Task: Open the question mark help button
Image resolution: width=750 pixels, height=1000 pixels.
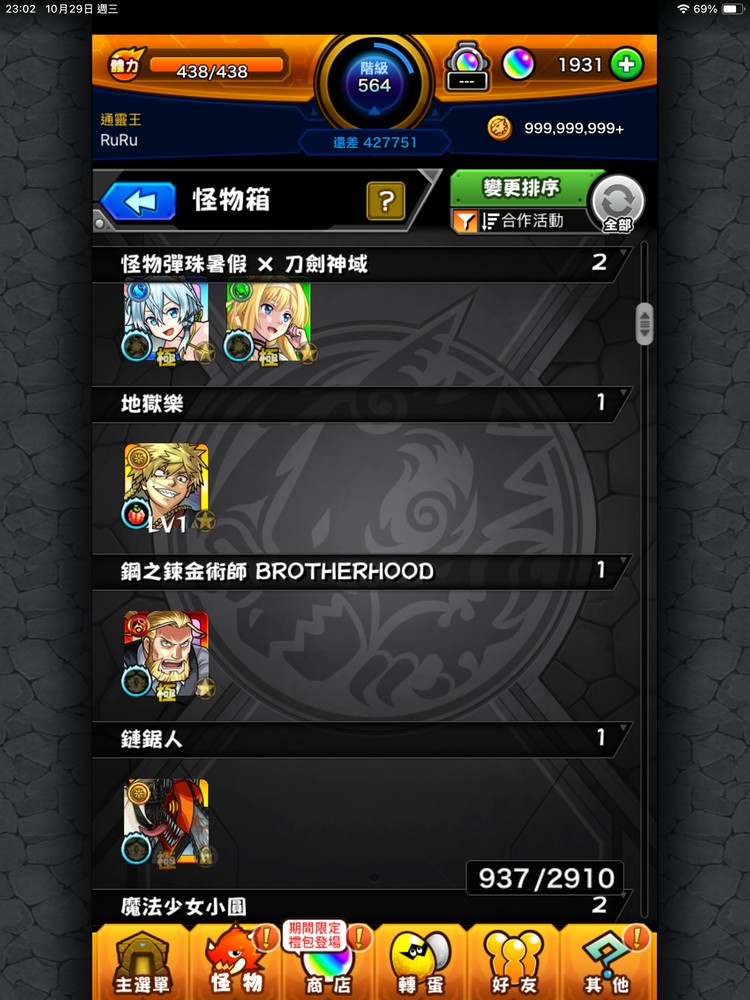Action: [385, 201]
